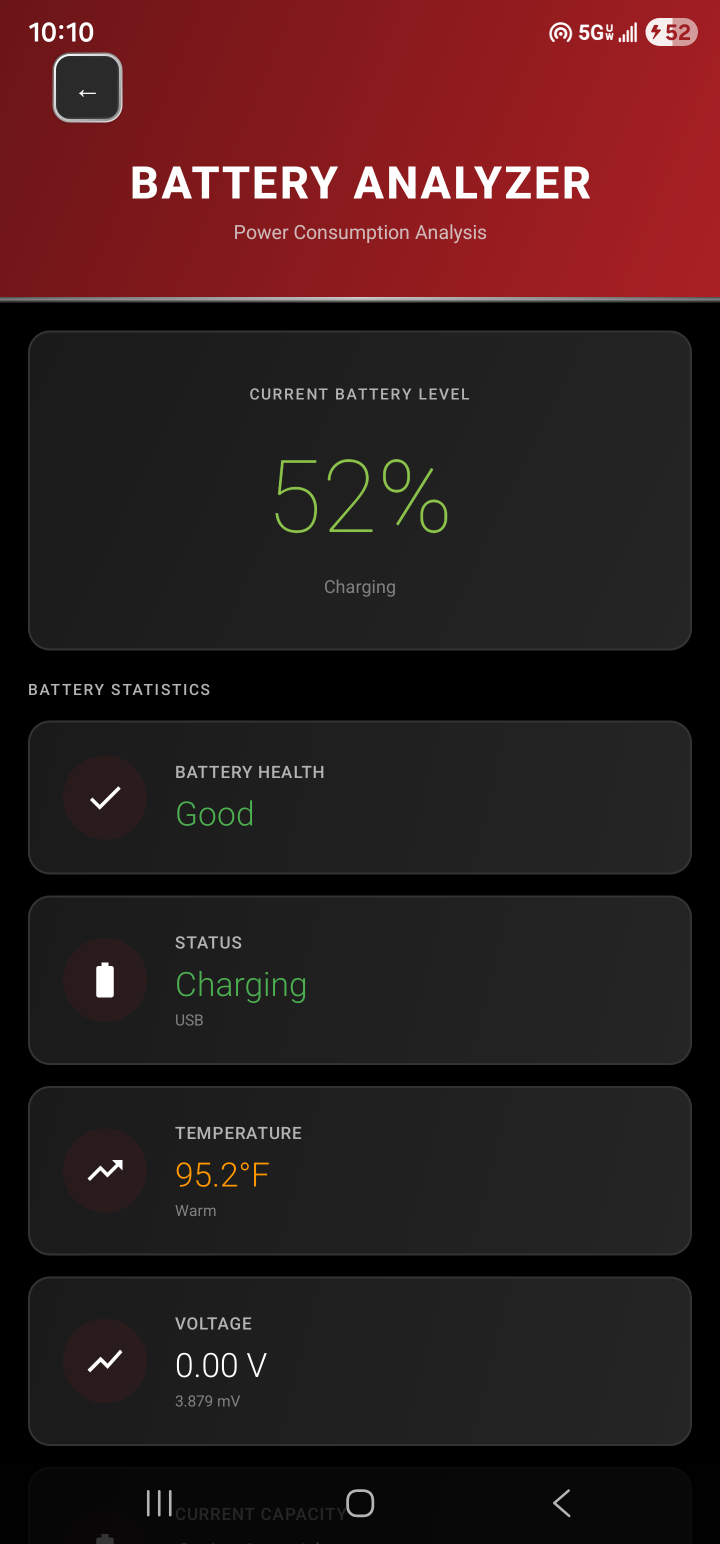Tap the battery icon beside Status
The image size is (720, 1544).
104,979
